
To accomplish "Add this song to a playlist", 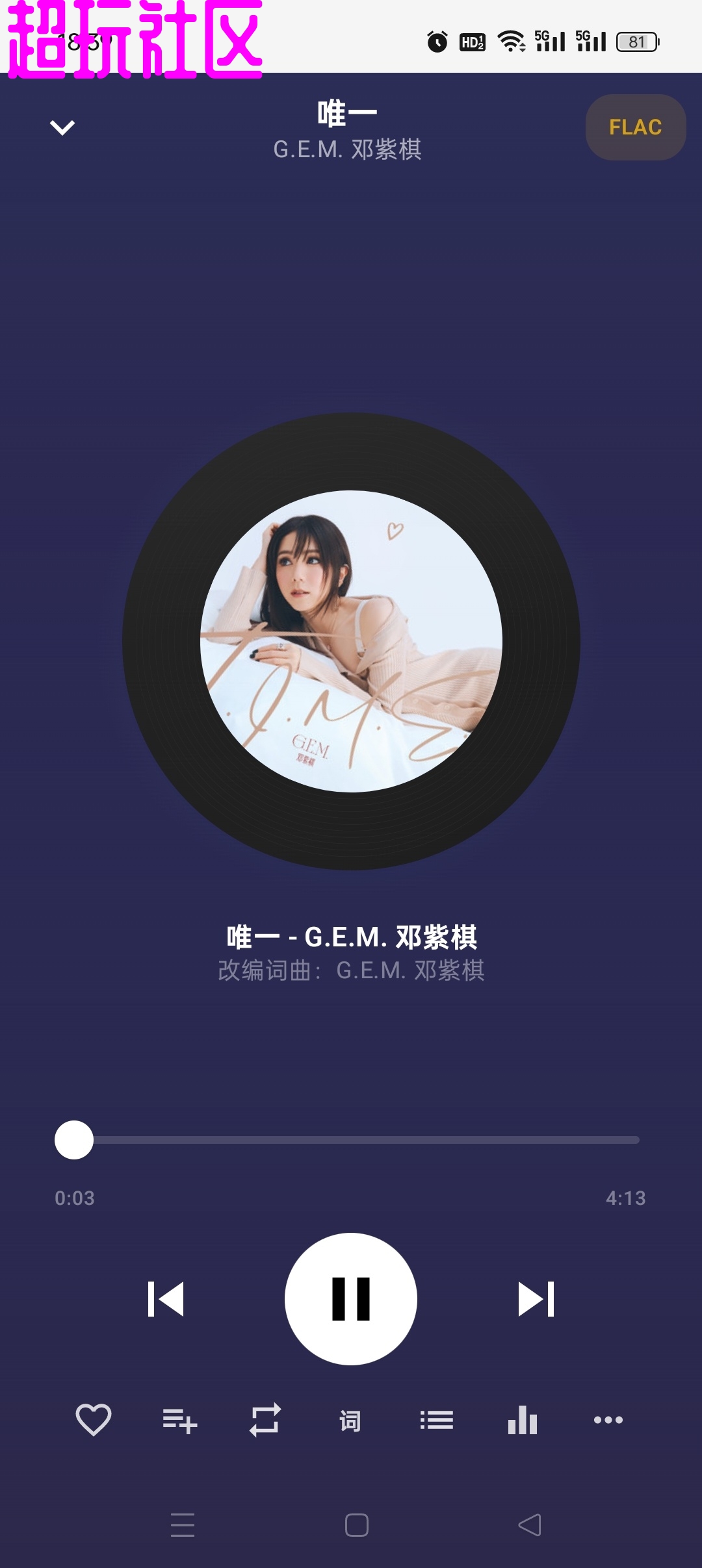I will point(179,1421).
